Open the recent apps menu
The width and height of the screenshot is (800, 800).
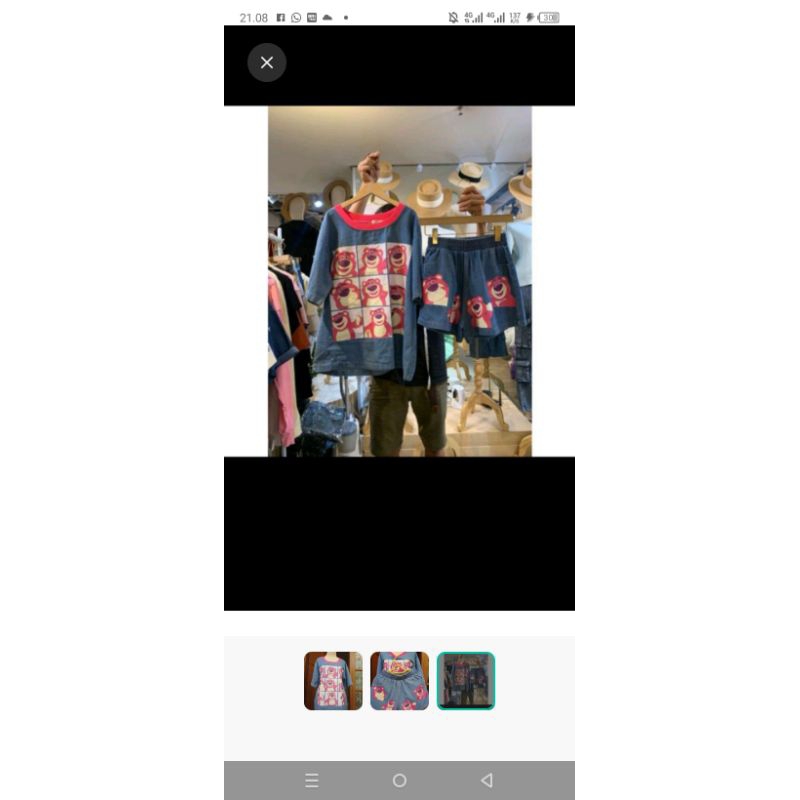click(312, 781)
